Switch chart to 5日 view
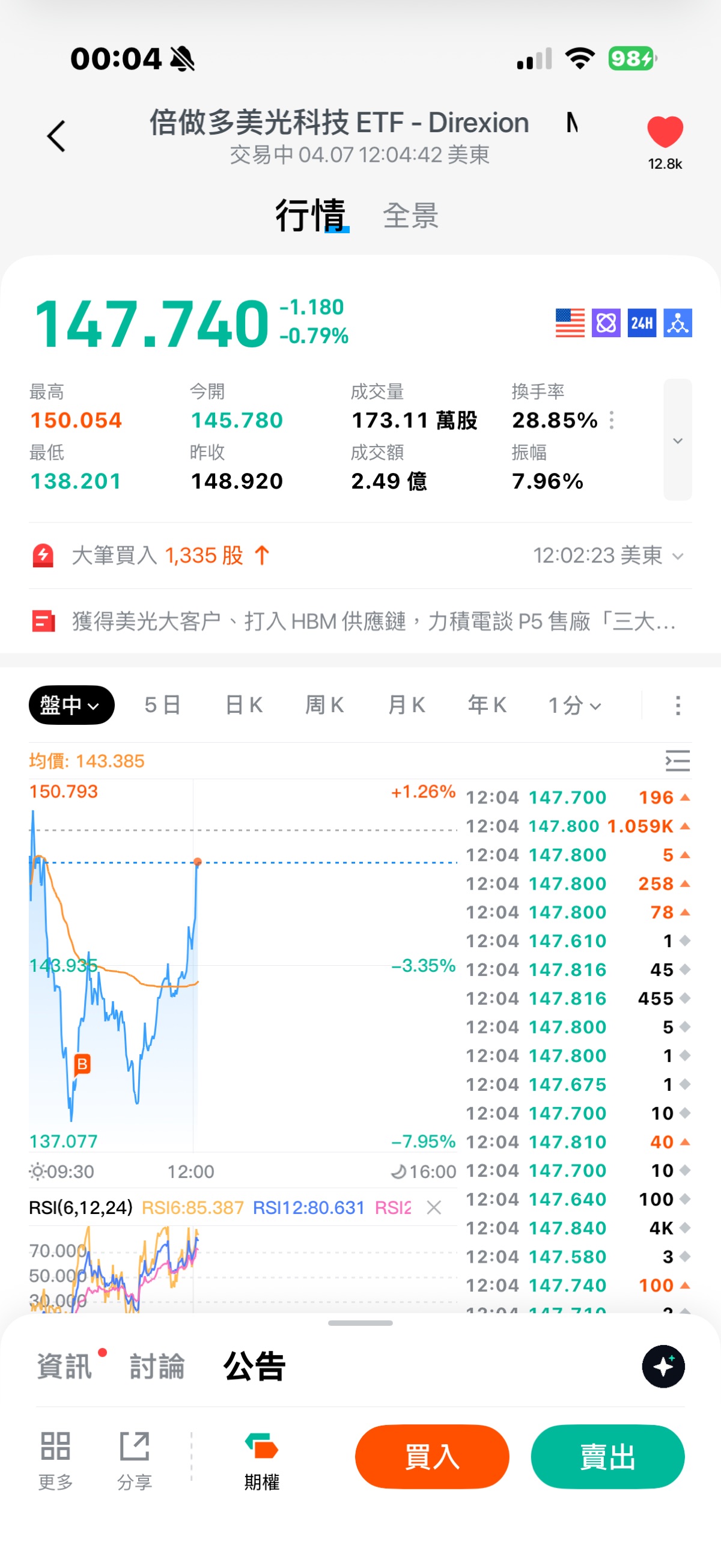 pyautogui.click(x=162, y=705)
